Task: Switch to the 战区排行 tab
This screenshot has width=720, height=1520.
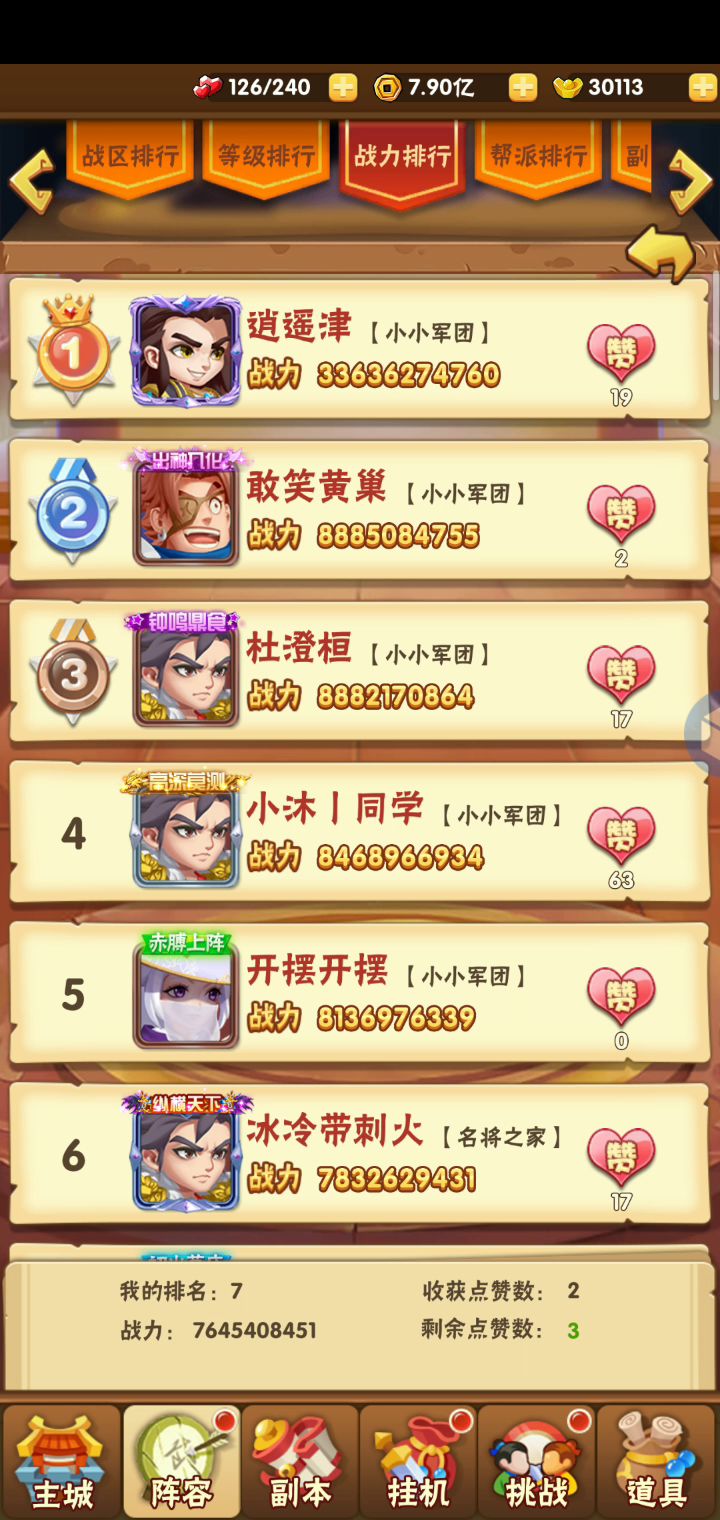Action: (x=130, y=157)
